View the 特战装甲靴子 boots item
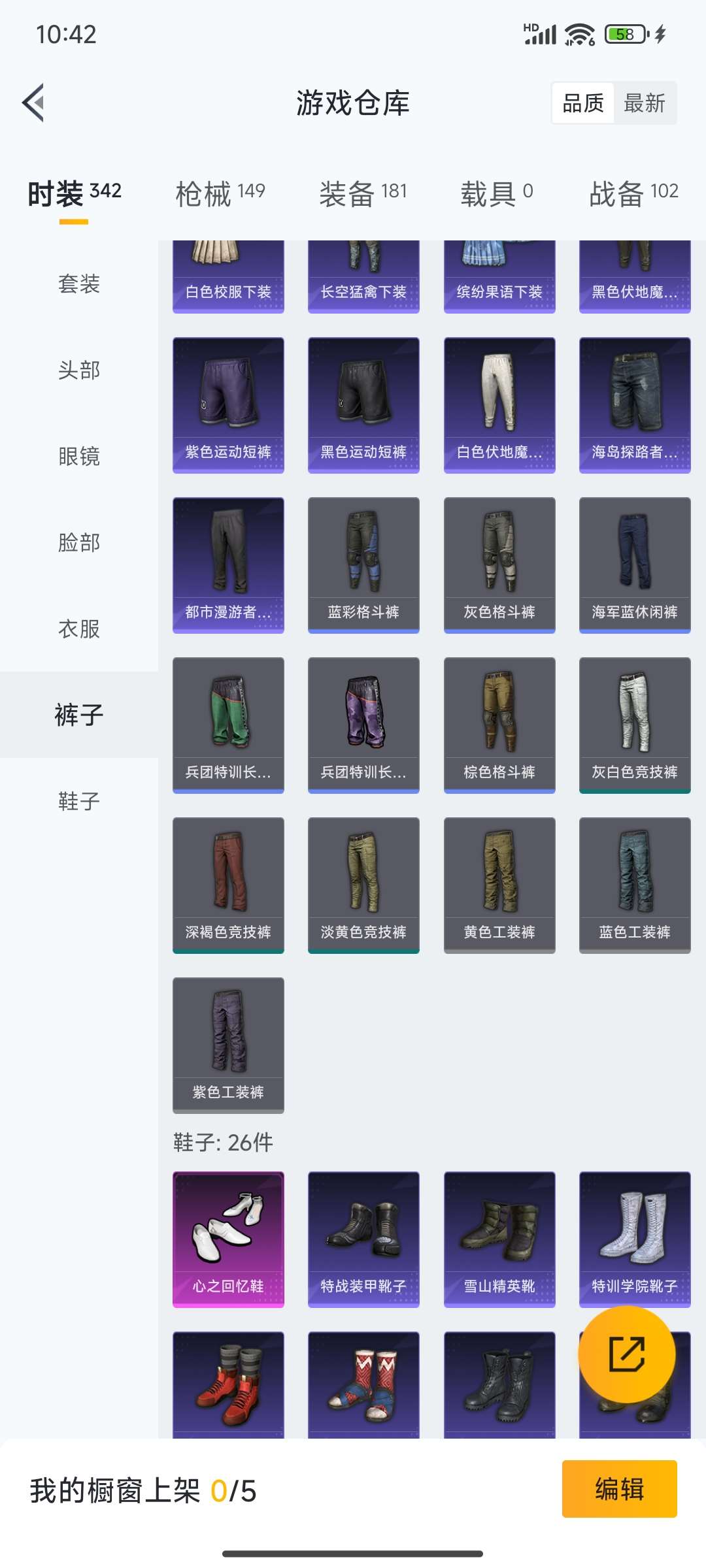 coord(363,1240)
